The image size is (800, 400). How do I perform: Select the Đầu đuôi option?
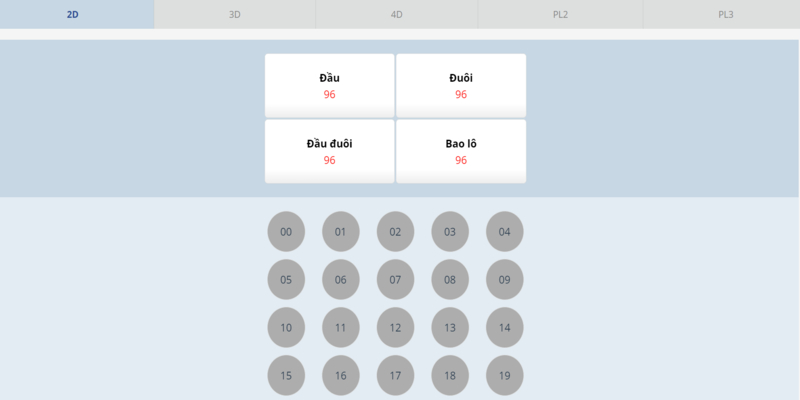pyautogui.click(x=329, y=151)
